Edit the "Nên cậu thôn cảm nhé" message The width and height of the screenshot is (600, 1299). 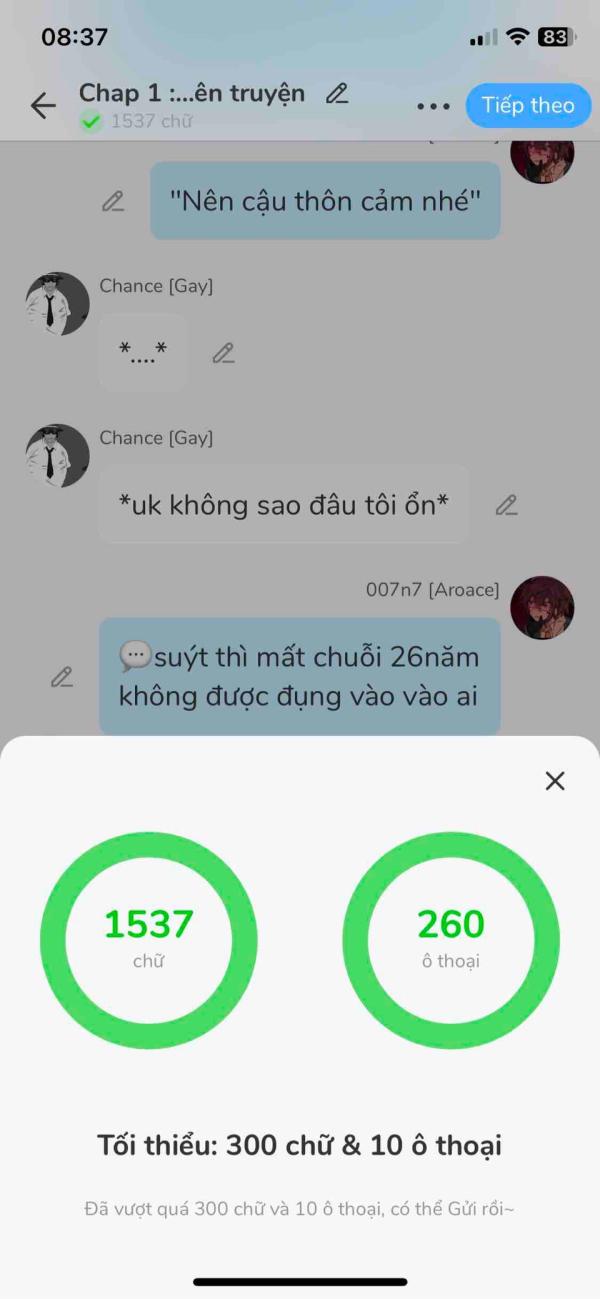tap(113, 201)
